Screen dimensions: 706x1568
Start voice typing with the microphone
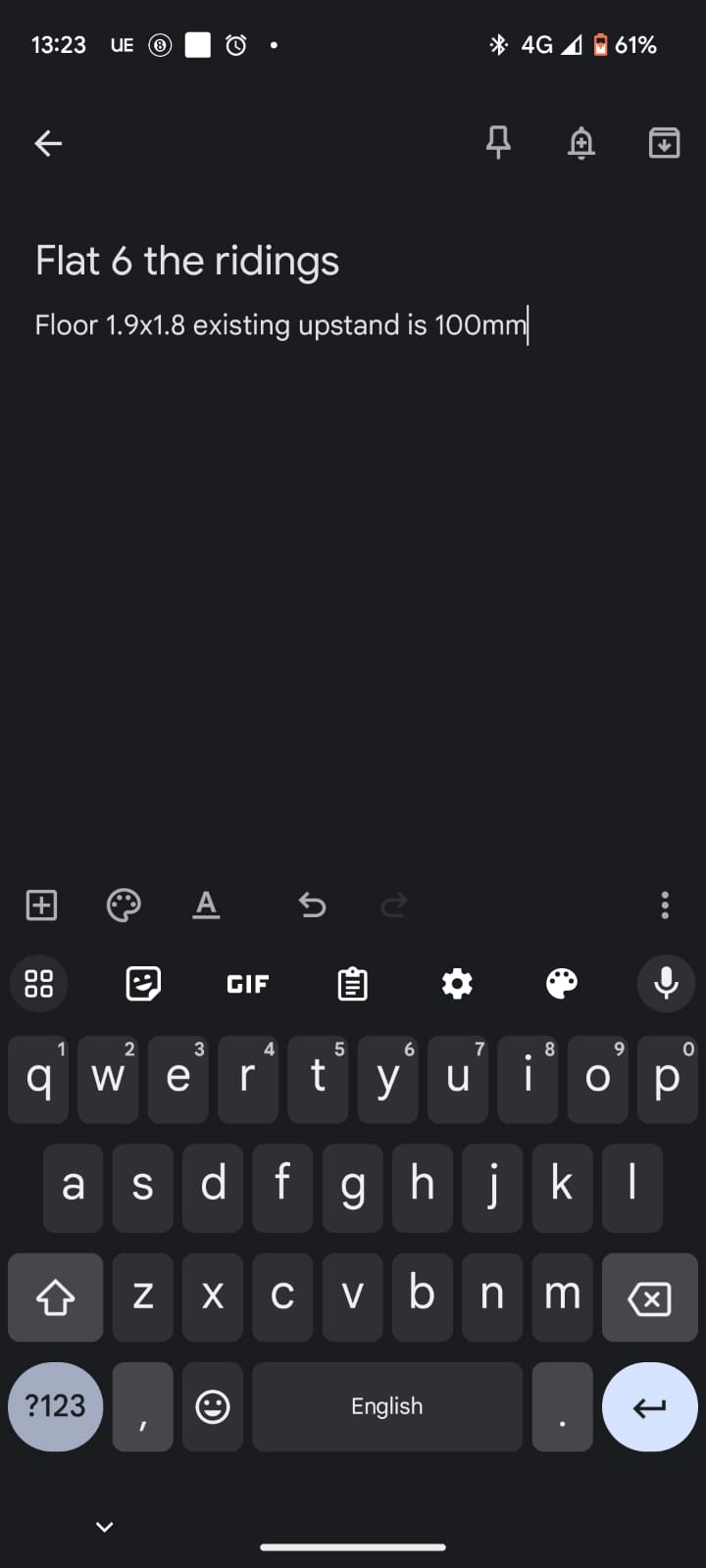pos(667,983)
